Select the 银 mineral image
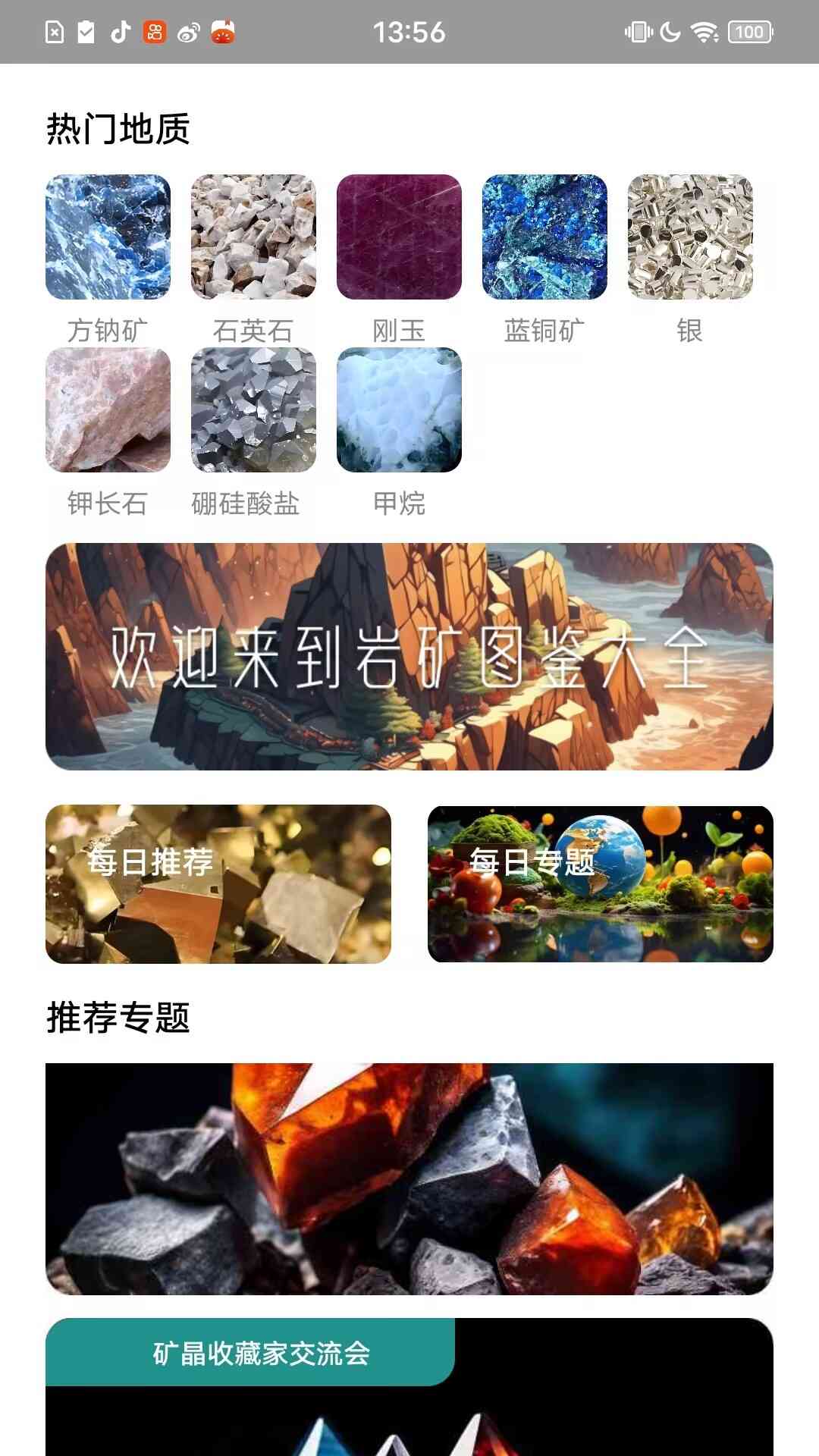This screenshot has width=819, height=1456. pyautogui.click(x=691, y=237)
